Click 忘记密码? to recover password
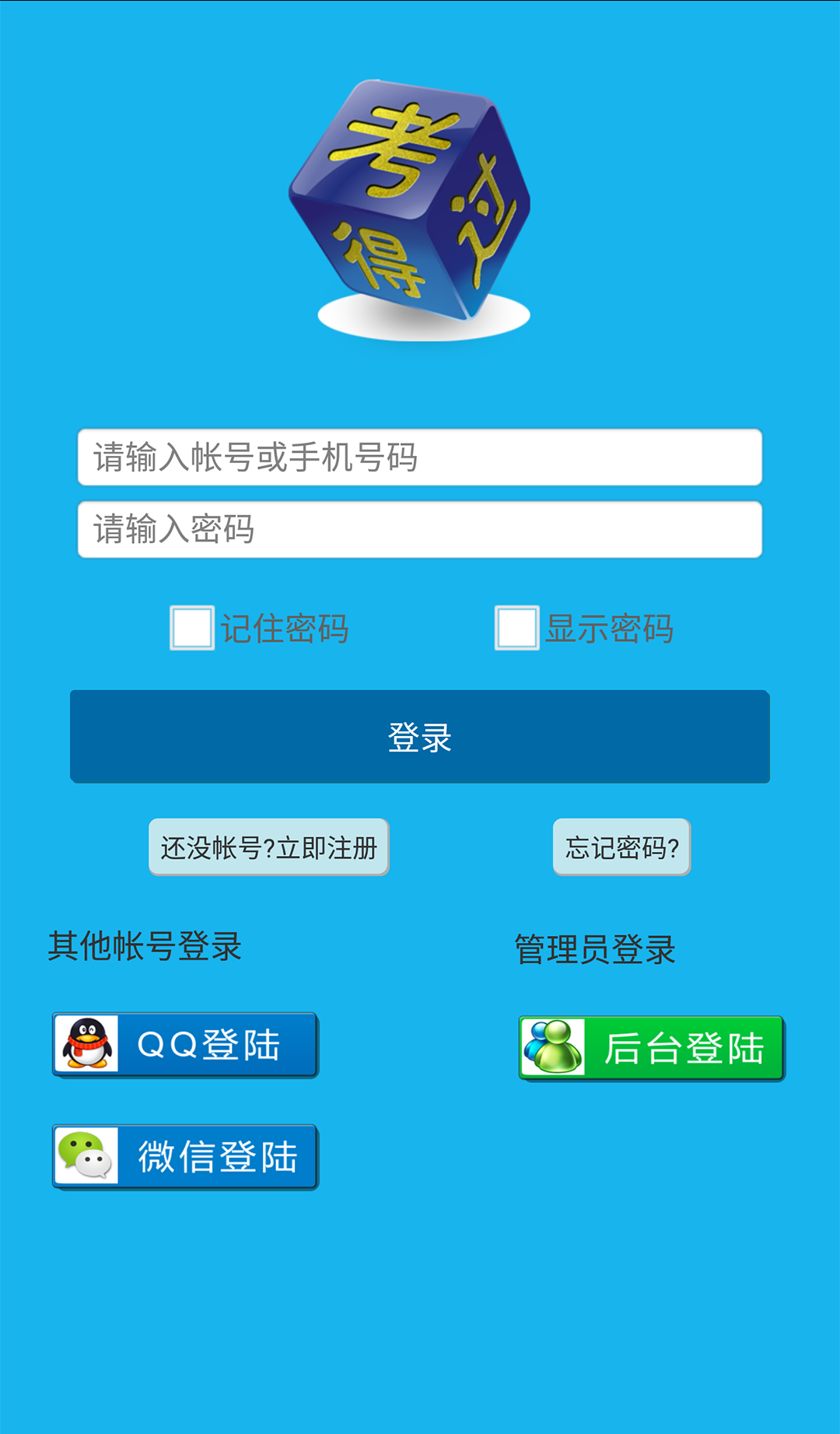The height and width of the screenshot is (1434, 840). [621, 848]
